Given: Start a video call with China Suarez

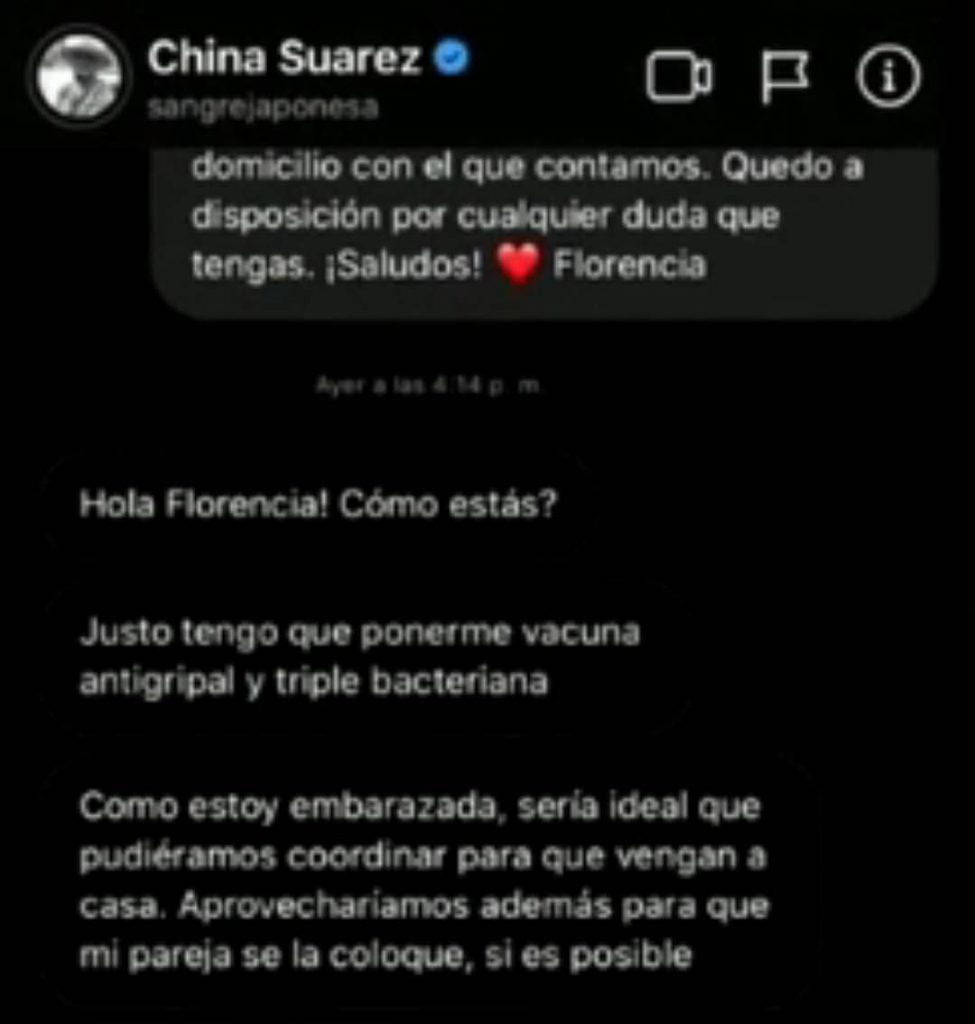Looking at the screenshot, I should coord(679,78).
